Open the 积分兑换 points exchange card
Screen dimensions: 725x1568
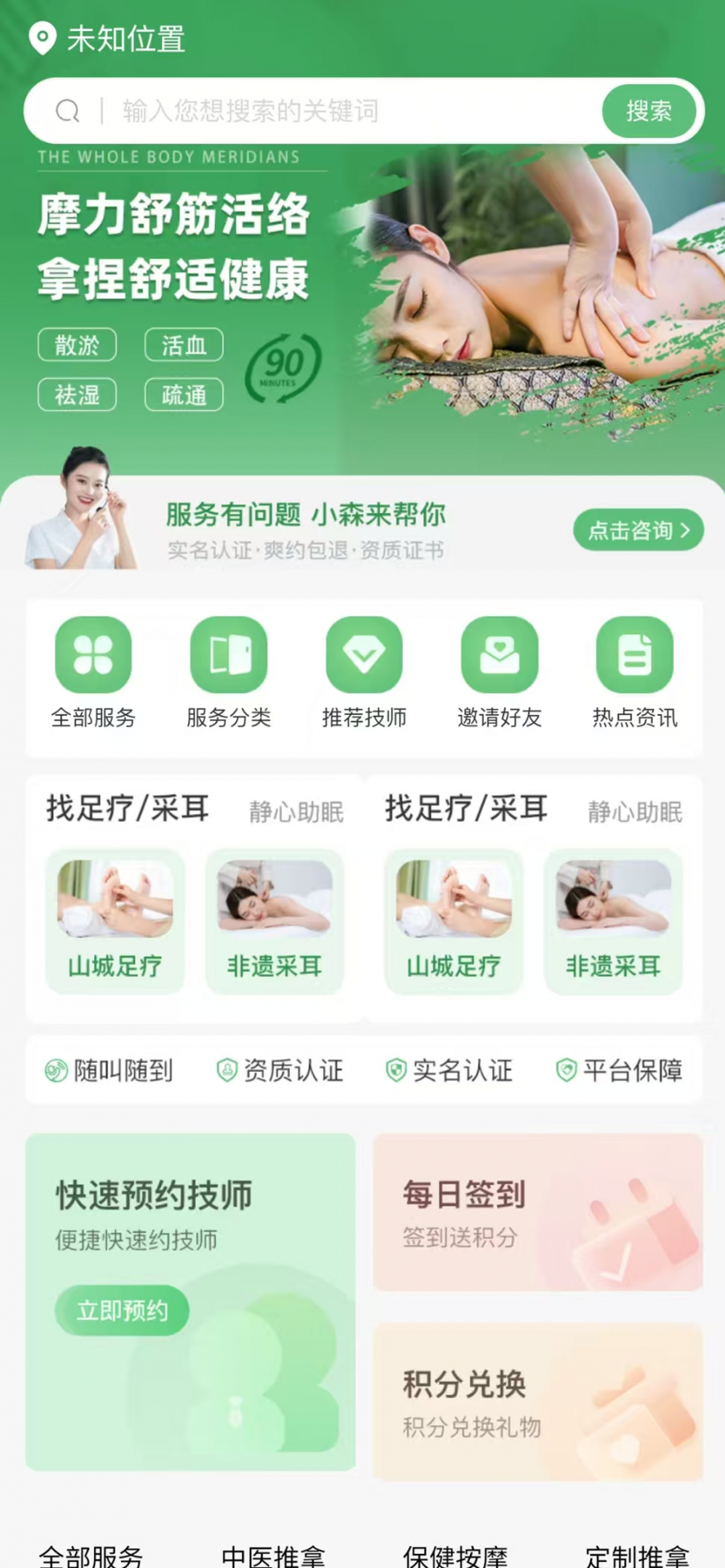[538, 1402]
